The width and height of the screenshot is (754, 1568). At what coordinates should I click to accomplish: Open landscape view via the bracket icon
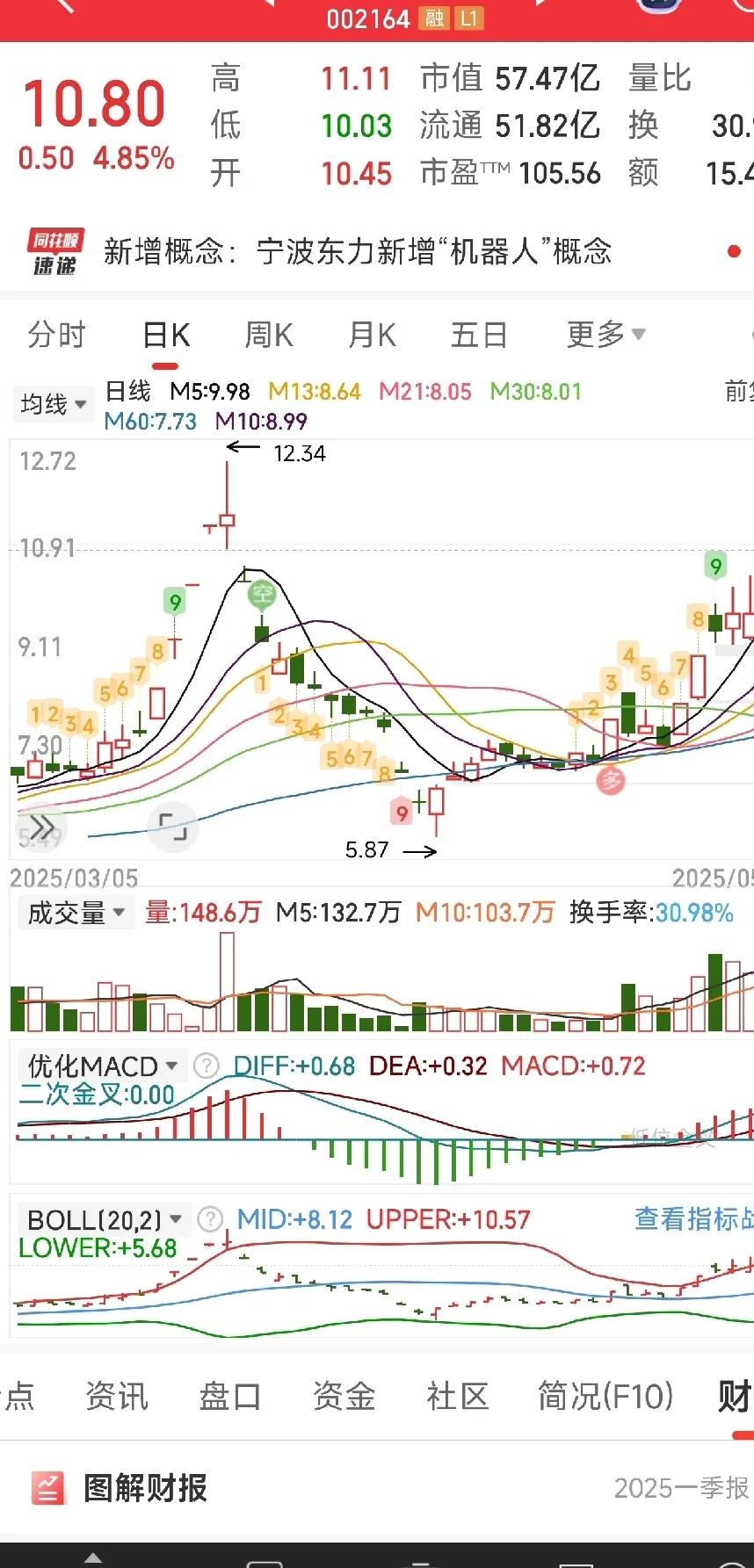point(172,827)
